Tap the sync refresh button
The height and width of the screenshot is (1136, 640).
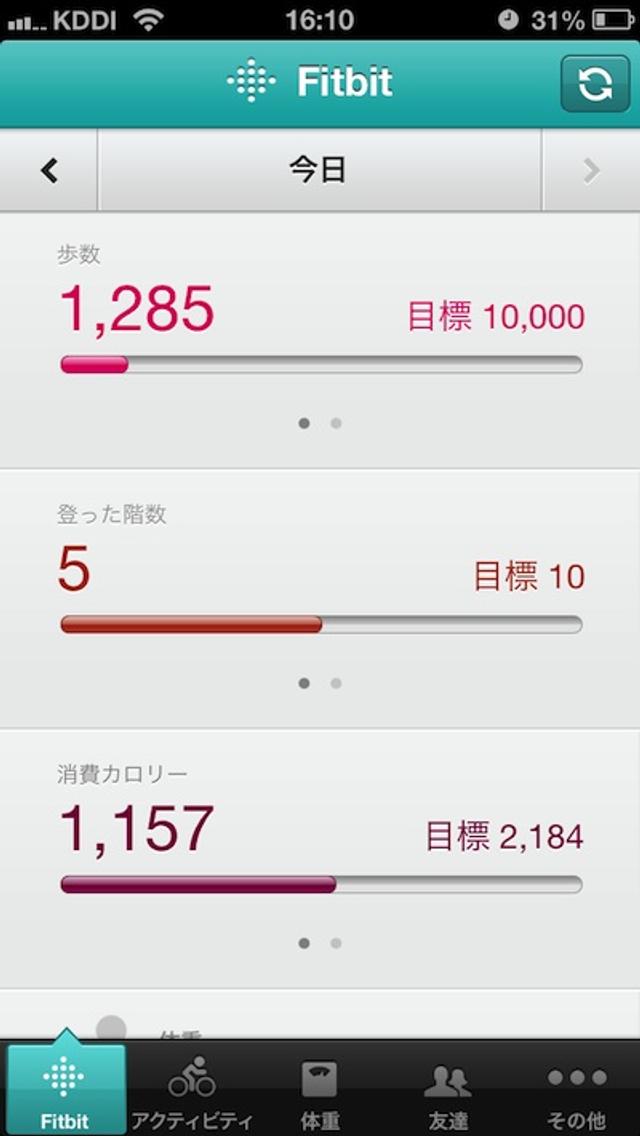pos(594,84)
